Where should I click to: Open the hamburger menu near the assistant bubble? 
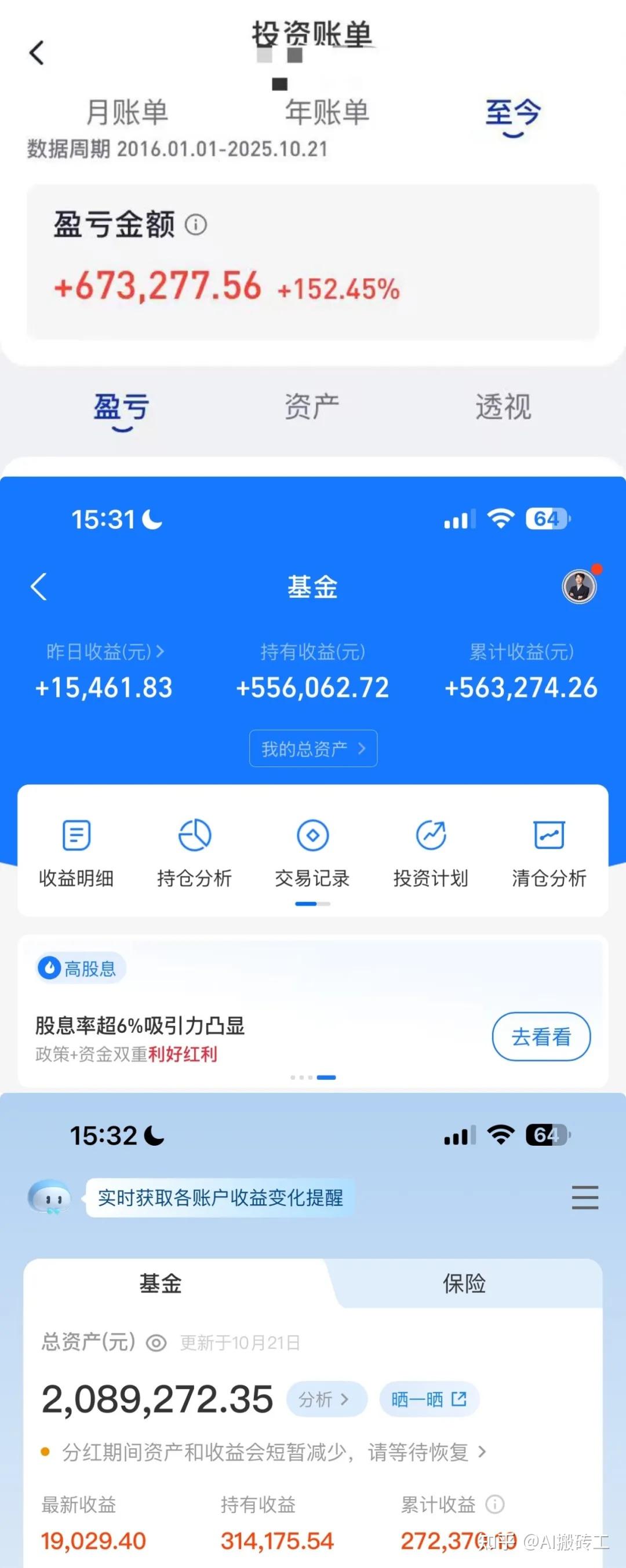click(x=585, y=1197)
